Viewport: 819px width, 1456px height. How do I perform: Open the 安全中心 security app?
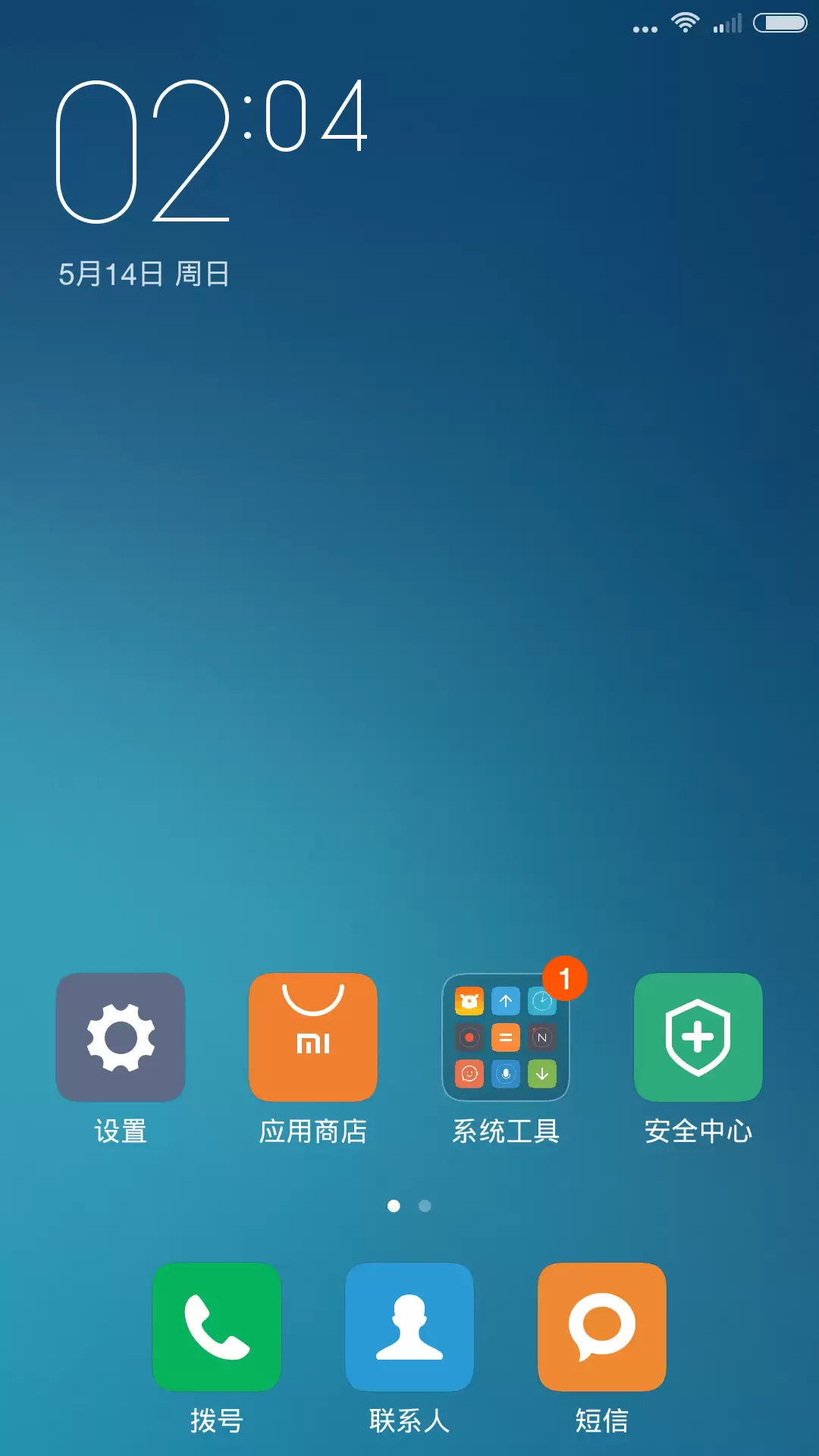click(x=698, y=1037)
